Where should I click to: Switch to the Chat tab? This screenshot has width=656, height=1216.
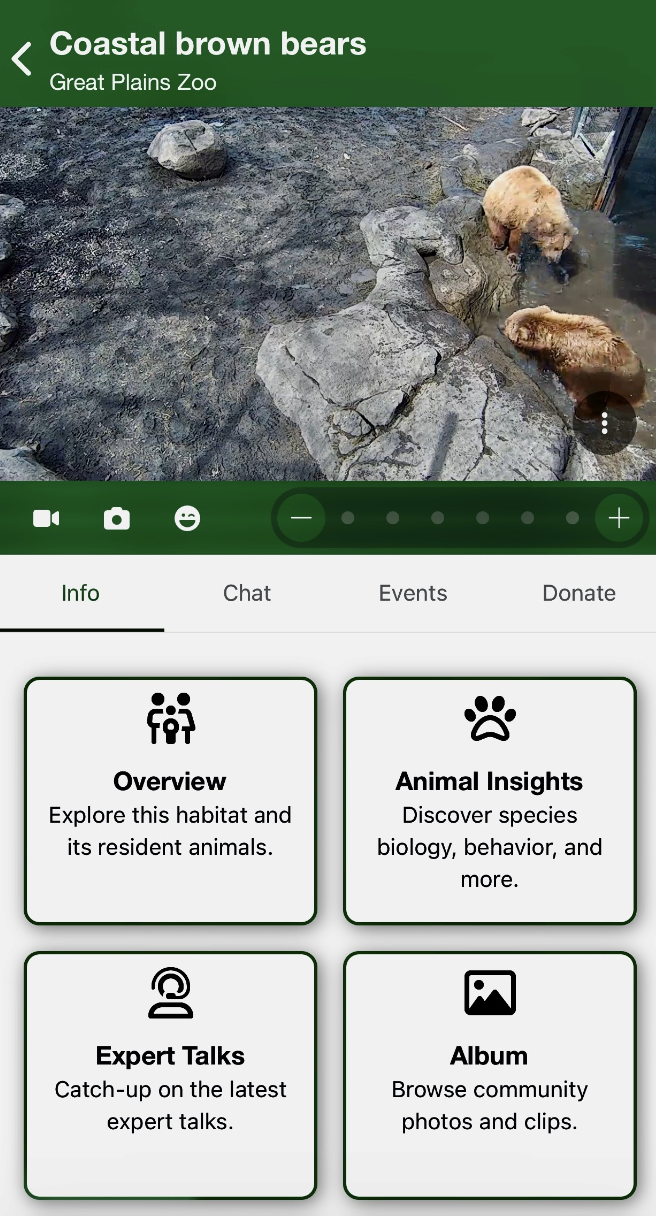(247, 593)
